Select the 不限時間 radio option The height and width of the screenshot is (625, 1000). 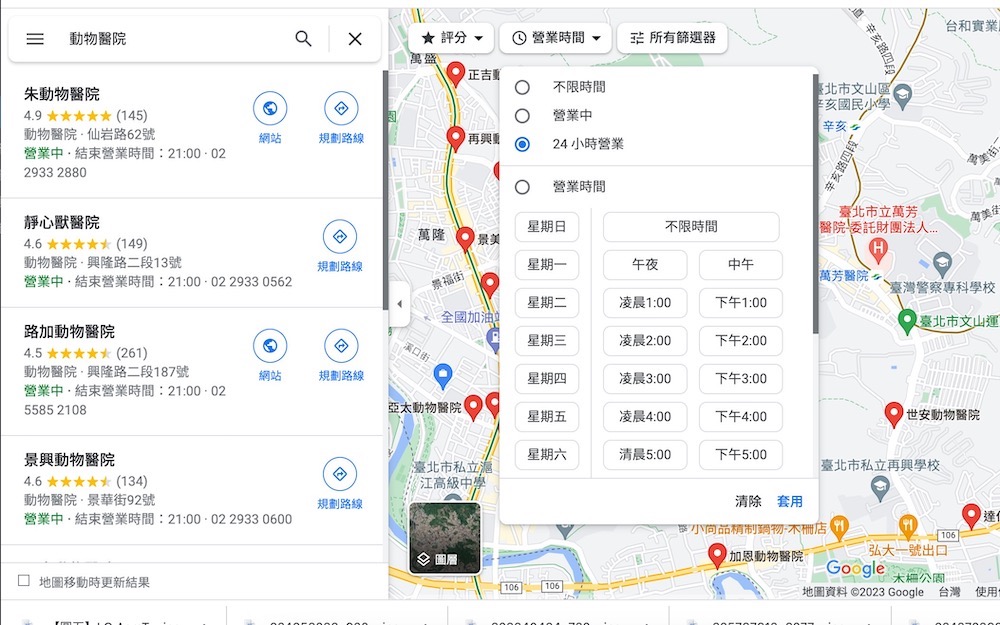[522, 87]
